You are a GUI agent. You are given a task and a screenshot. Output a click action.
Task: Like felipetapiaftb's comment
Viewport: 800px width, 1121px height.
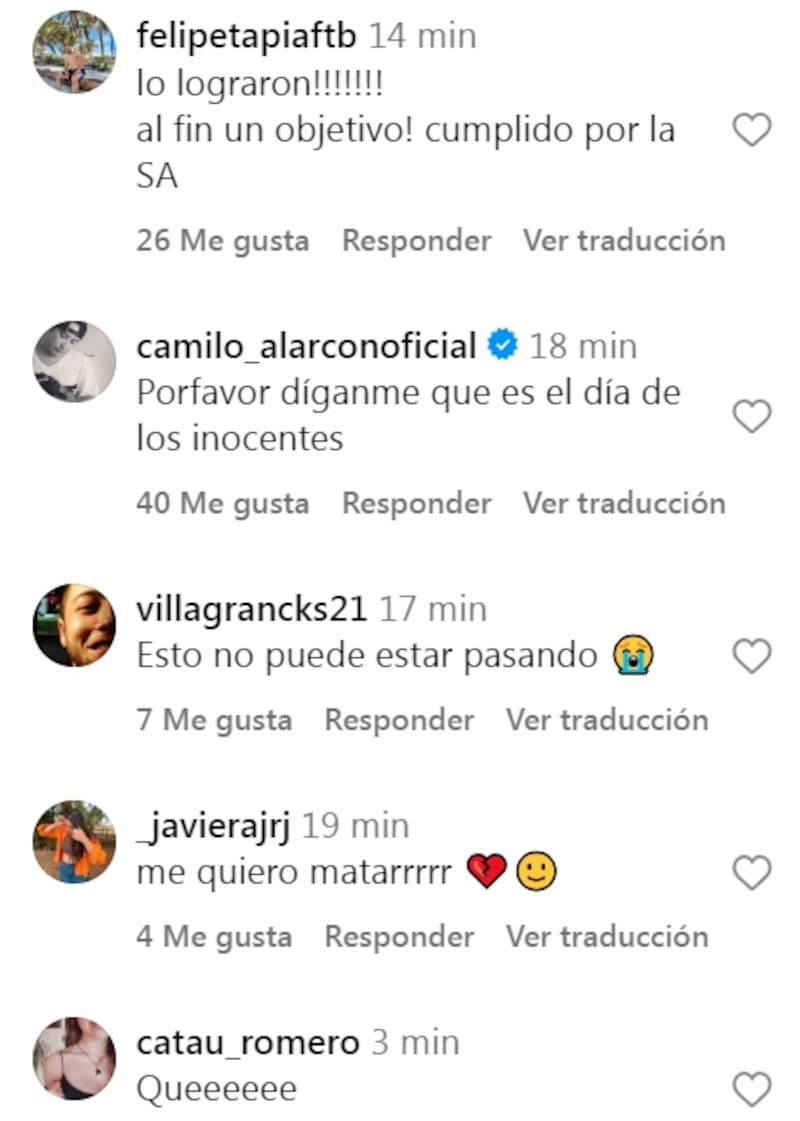point(753,131)
